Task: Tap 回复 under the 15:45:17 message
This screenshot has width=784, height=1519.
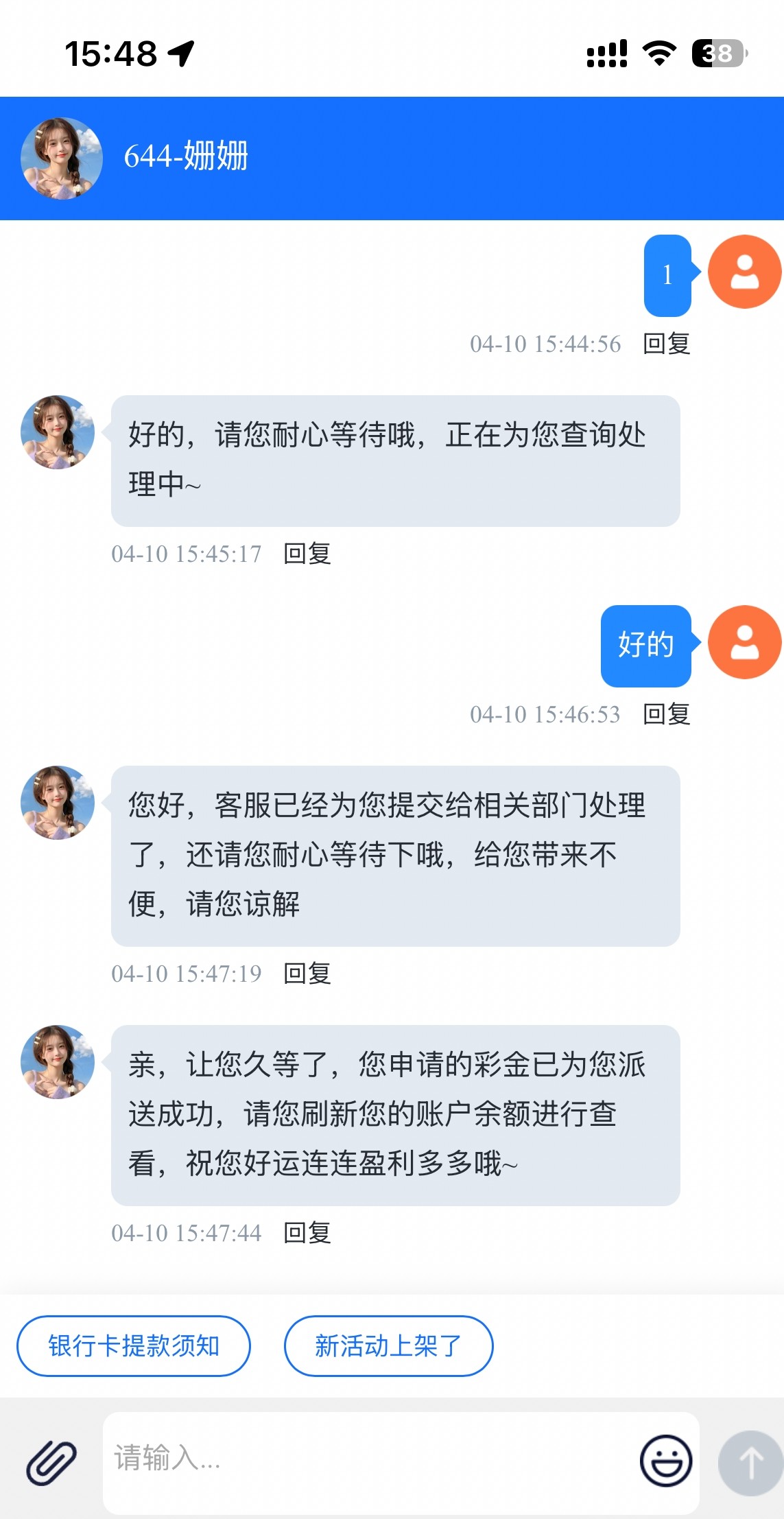Action: pyautogui.click(x=307, y=554)
